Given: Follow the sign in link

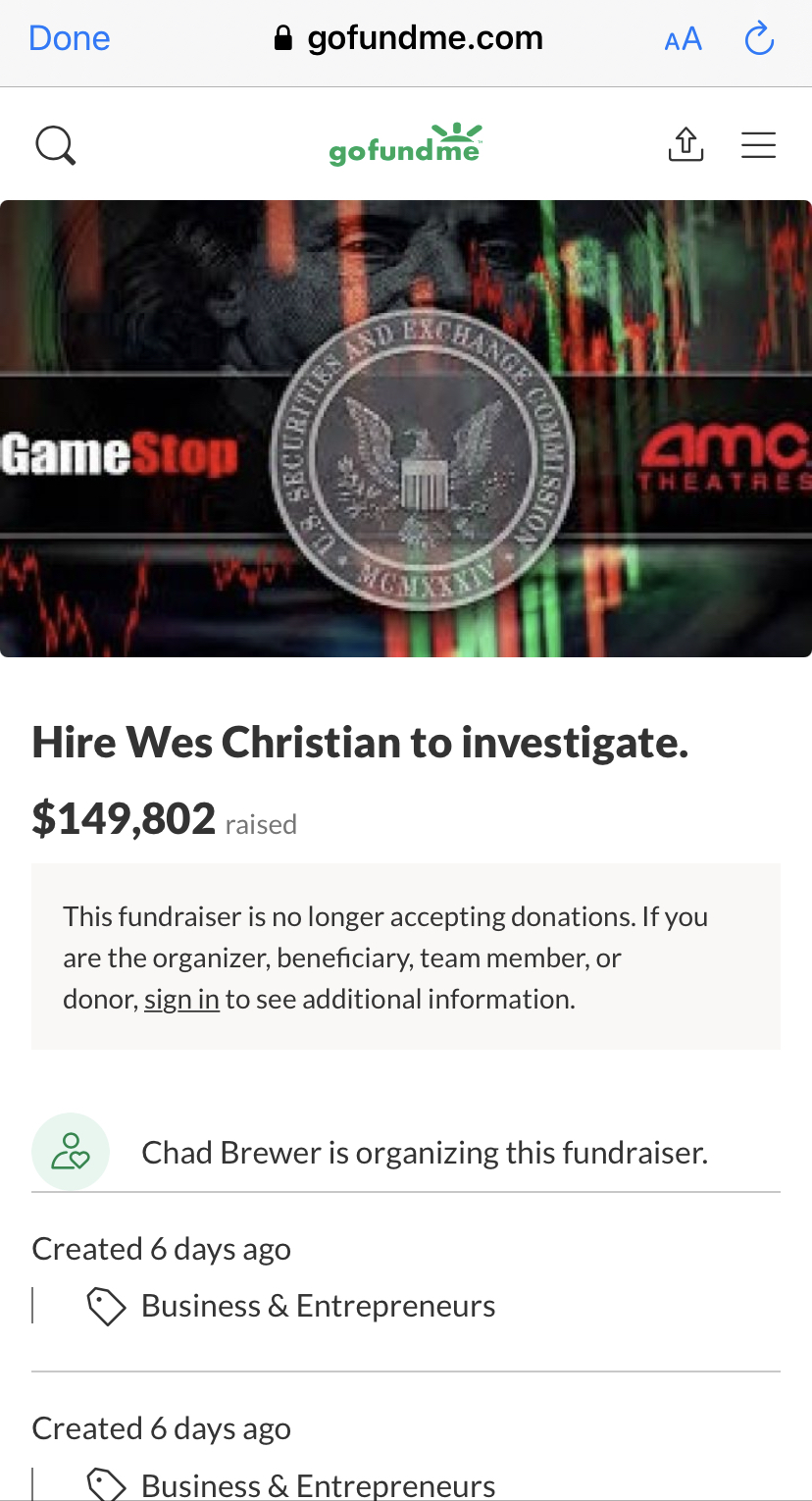Looking at the screenshot, I should pyautogui.click(x=181, y=1000).
